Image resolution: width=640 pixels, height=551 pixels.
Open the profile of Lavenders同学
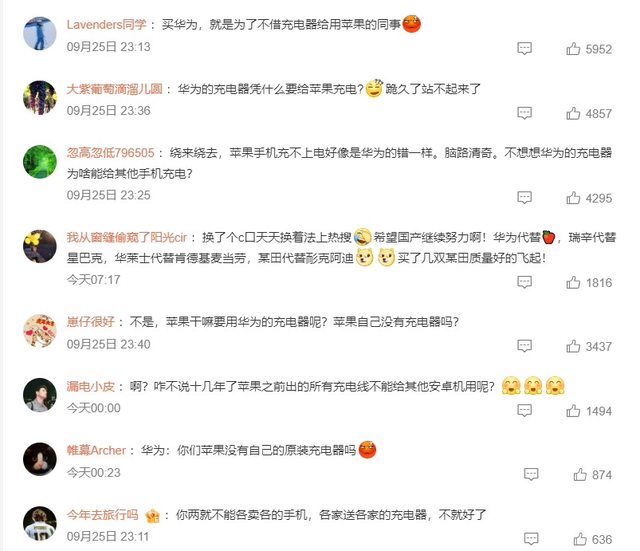coord(107,23)
